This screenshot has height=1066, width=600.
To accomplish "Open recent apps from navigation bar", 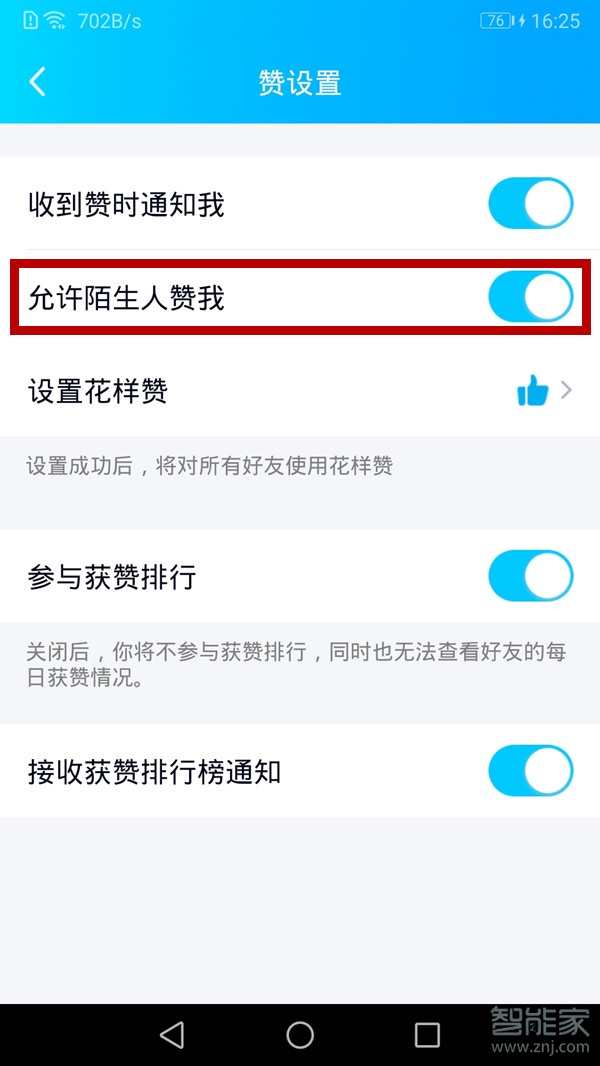I will point(427,1035).
